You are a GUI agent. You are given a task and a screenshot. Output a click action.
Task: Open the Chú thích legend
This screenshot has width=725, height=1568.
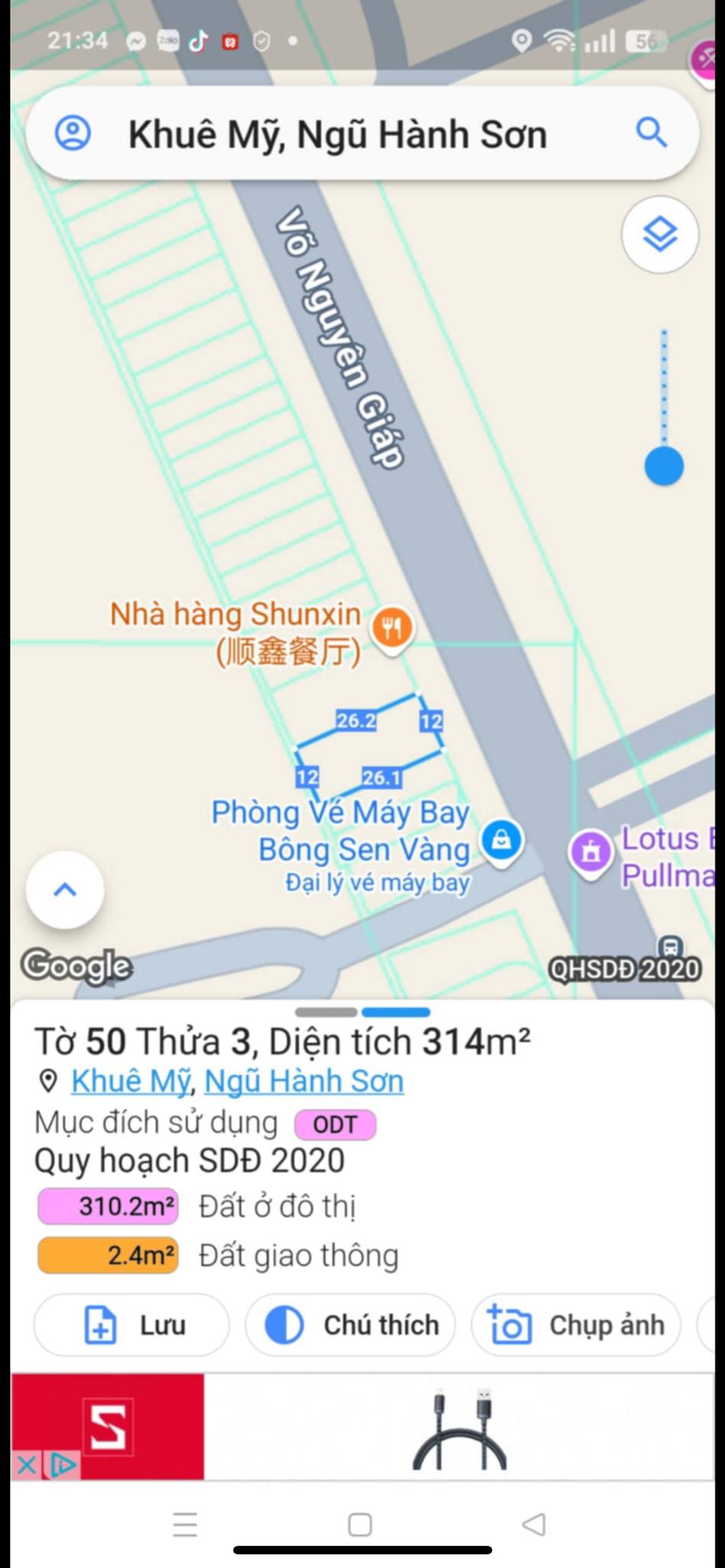[x=350, y=1325]
